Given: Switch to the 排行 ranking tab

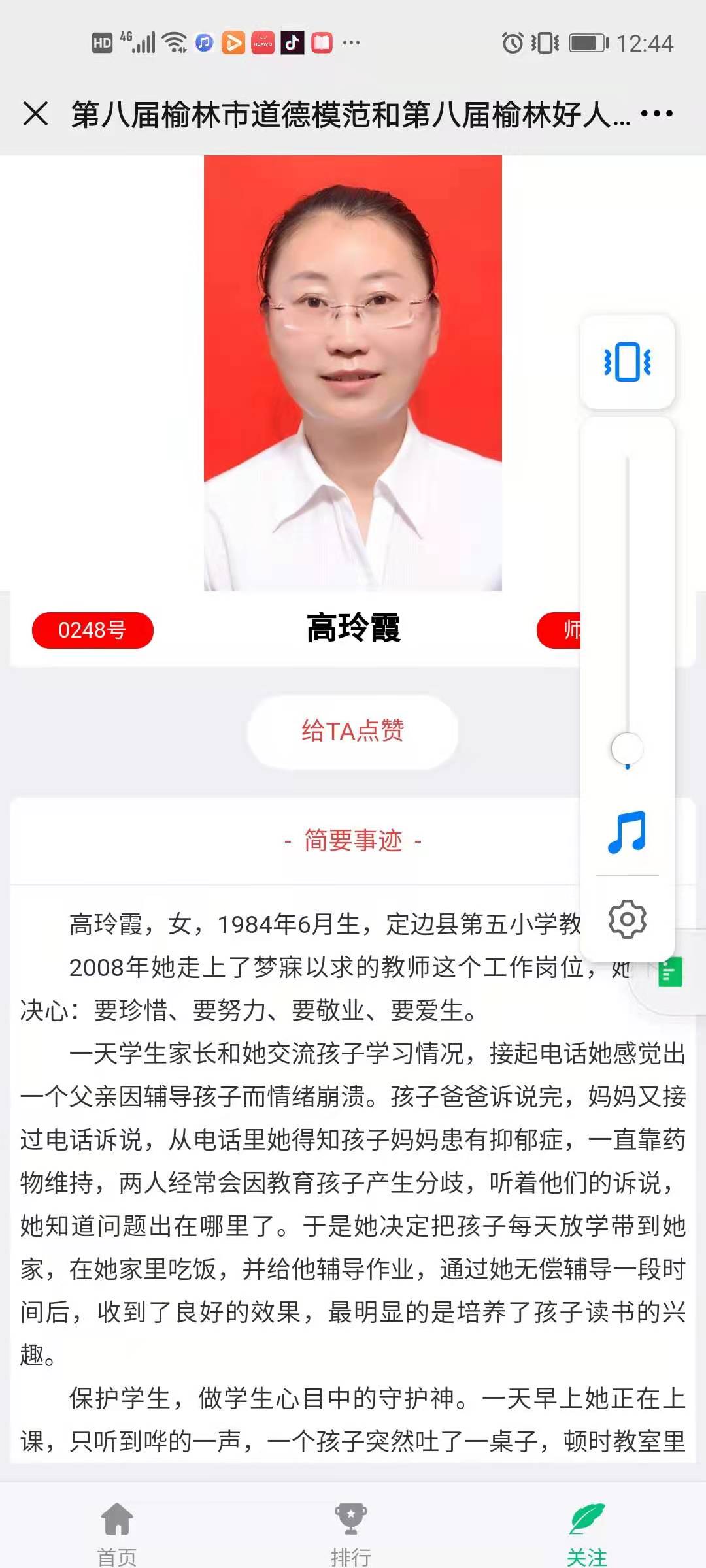Looking at the screenshot, I should coord(351,1532).
